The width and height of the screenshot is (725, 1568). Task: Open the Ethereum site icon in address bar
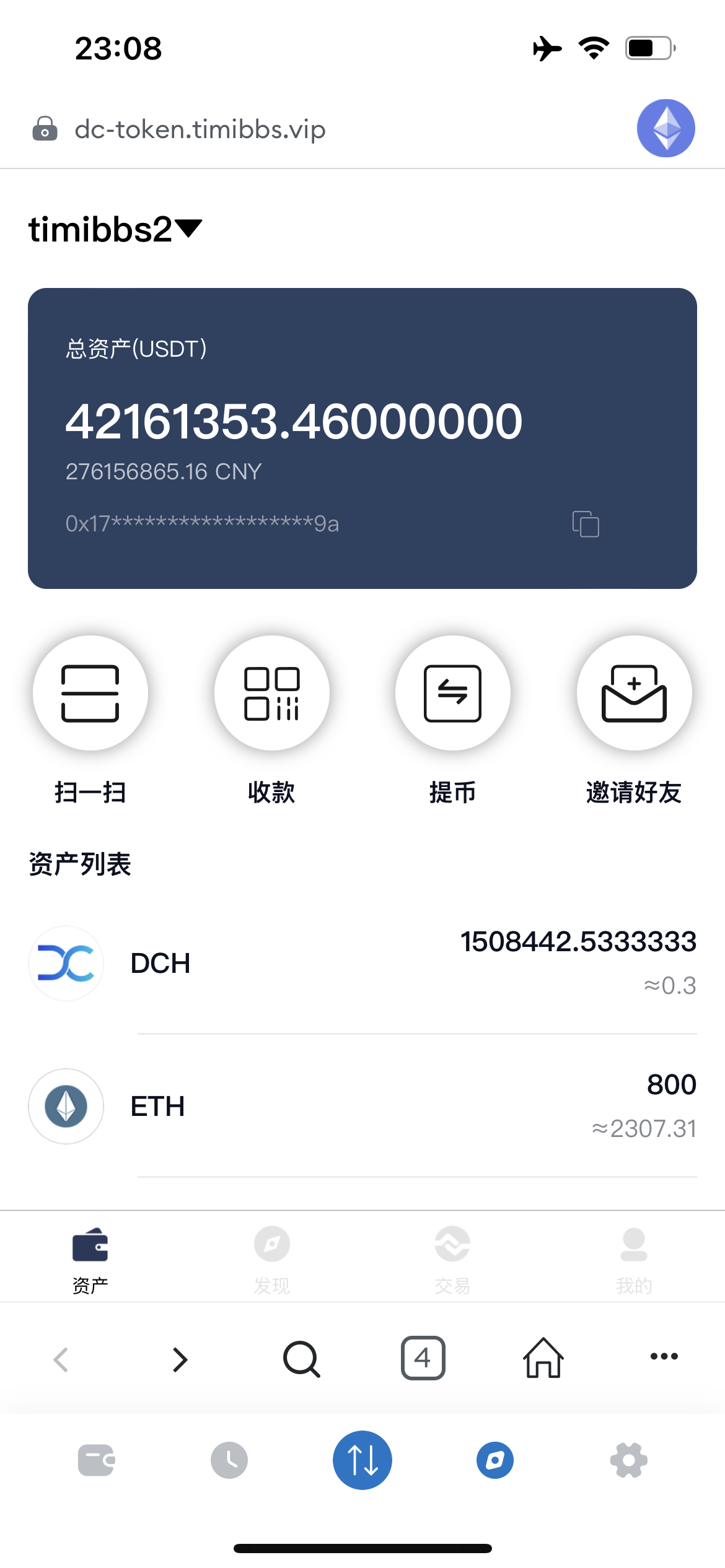(x=665, y=128)
